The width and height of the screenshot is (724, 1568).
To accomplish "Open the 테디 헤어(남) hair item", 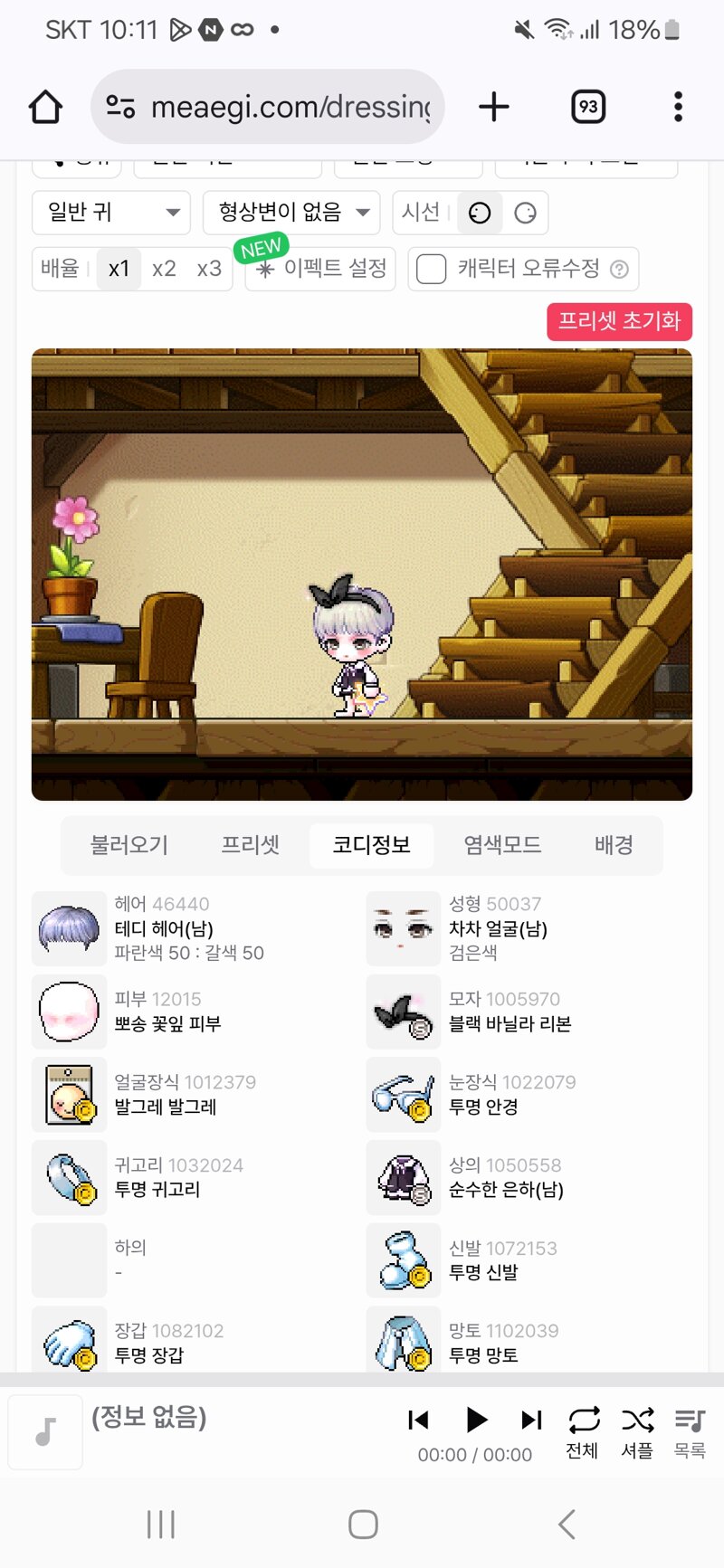I will [x=163, y=928].
